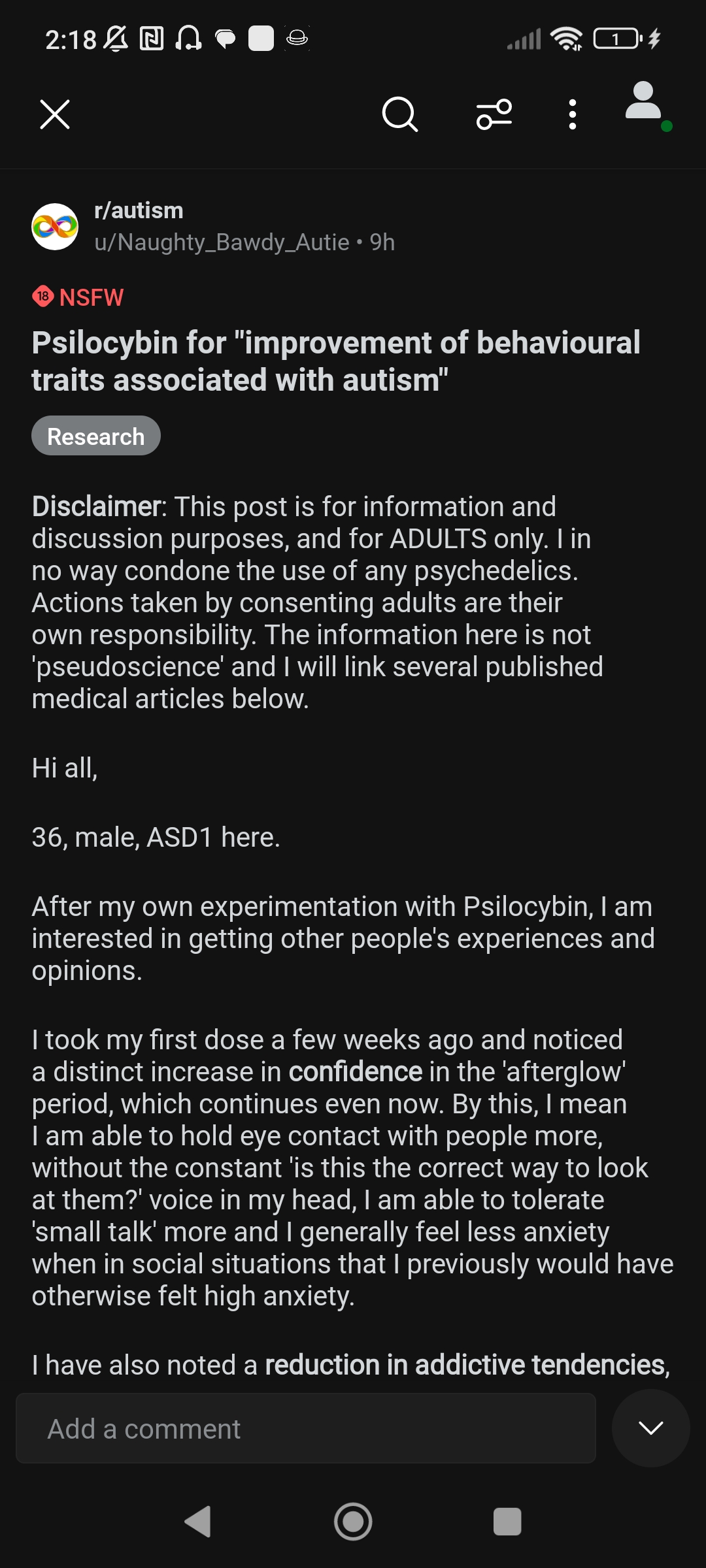Screen dimensions: 706x1568
Task: Go back with the system back button
Action: pos(198,1522)
